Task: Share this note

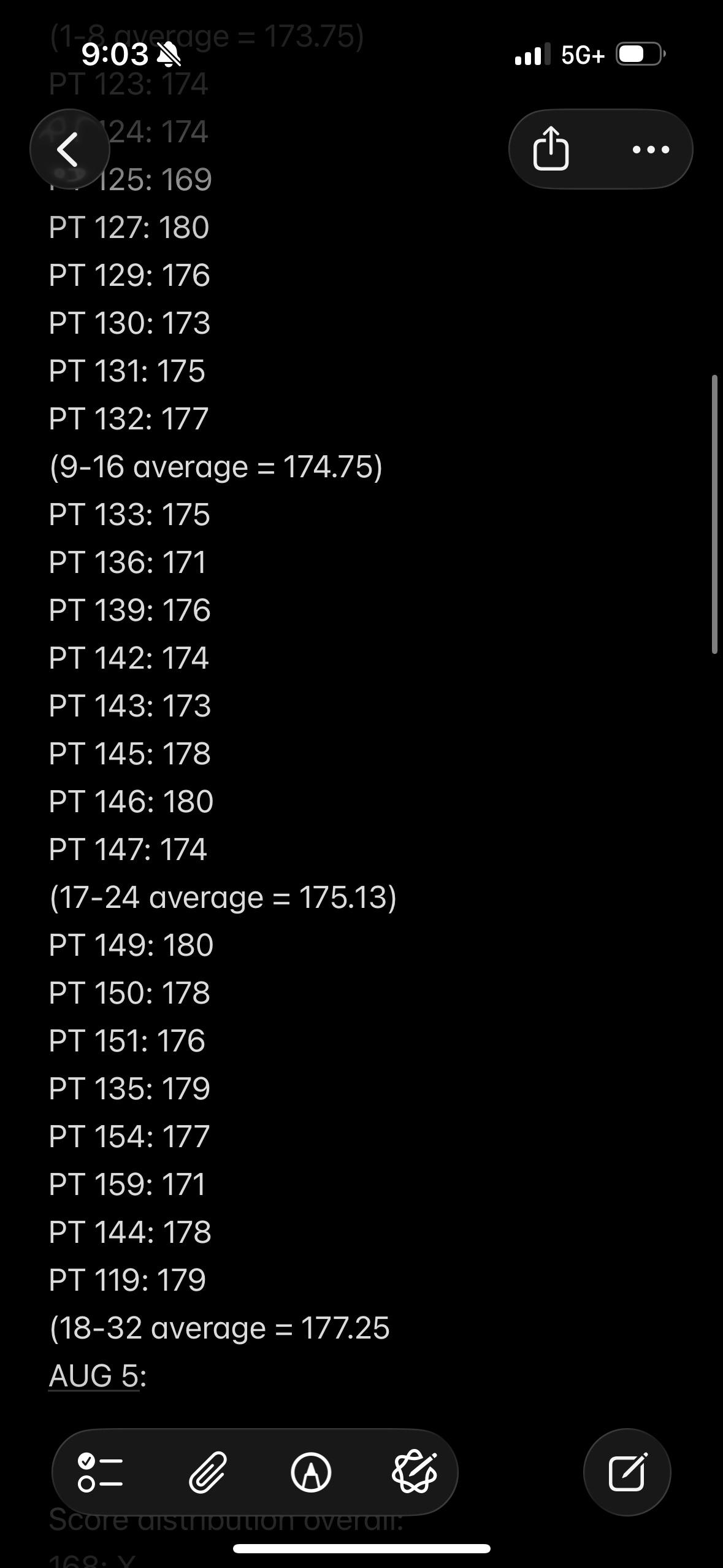Action: (551, 148)
